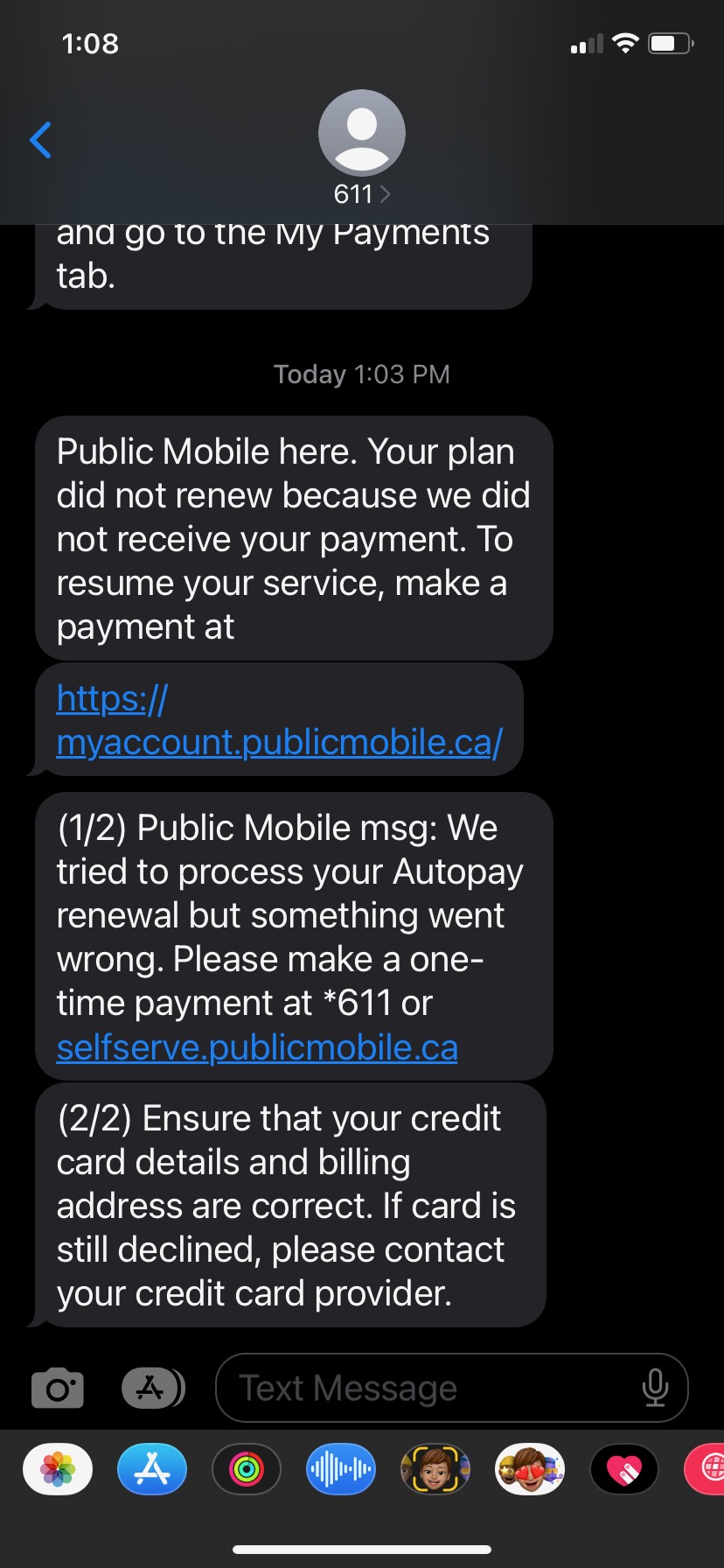Open the red globe image search app

tap(708, 1469)
